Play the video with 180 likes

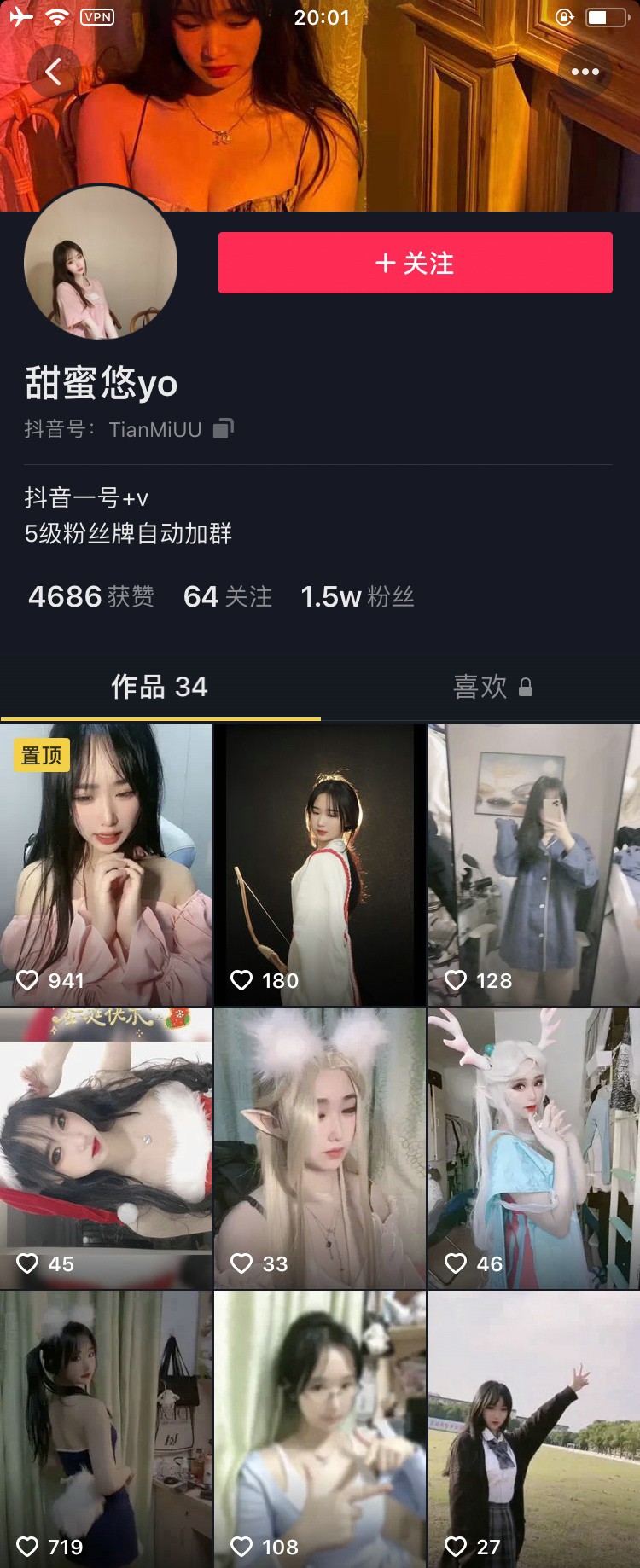click(320, 864)
